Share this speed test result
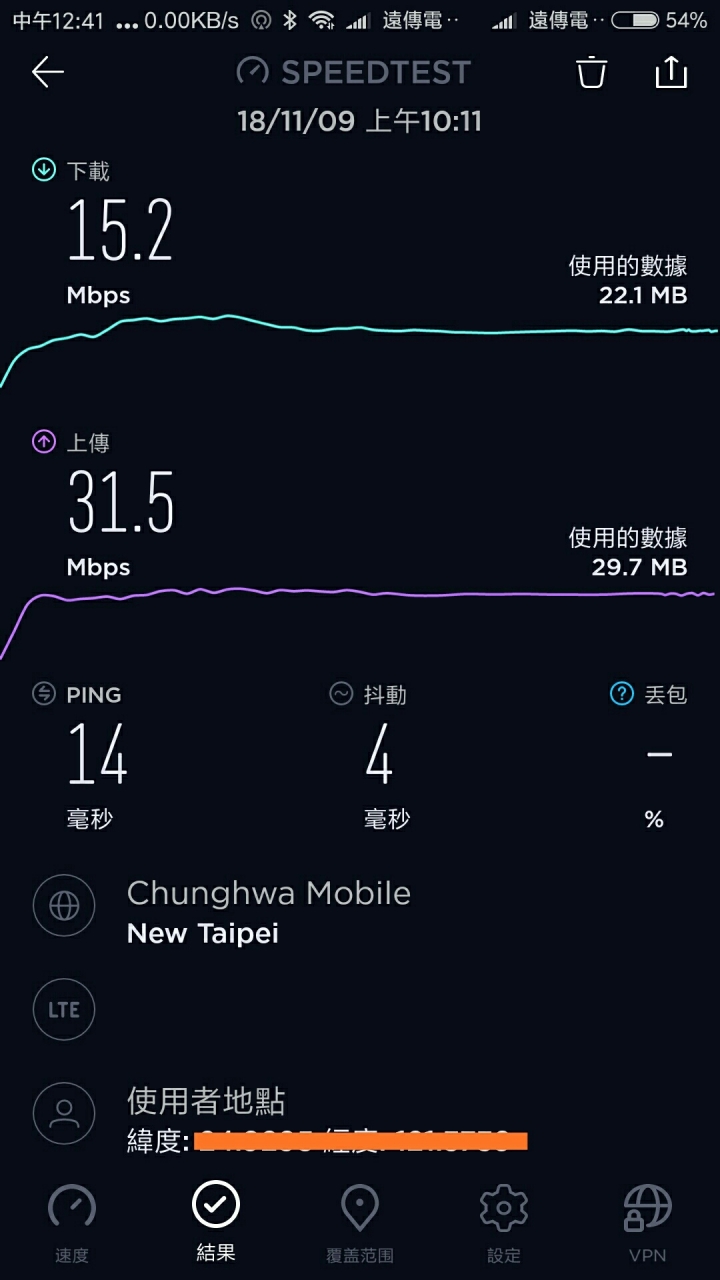 (x=671, y=71)
